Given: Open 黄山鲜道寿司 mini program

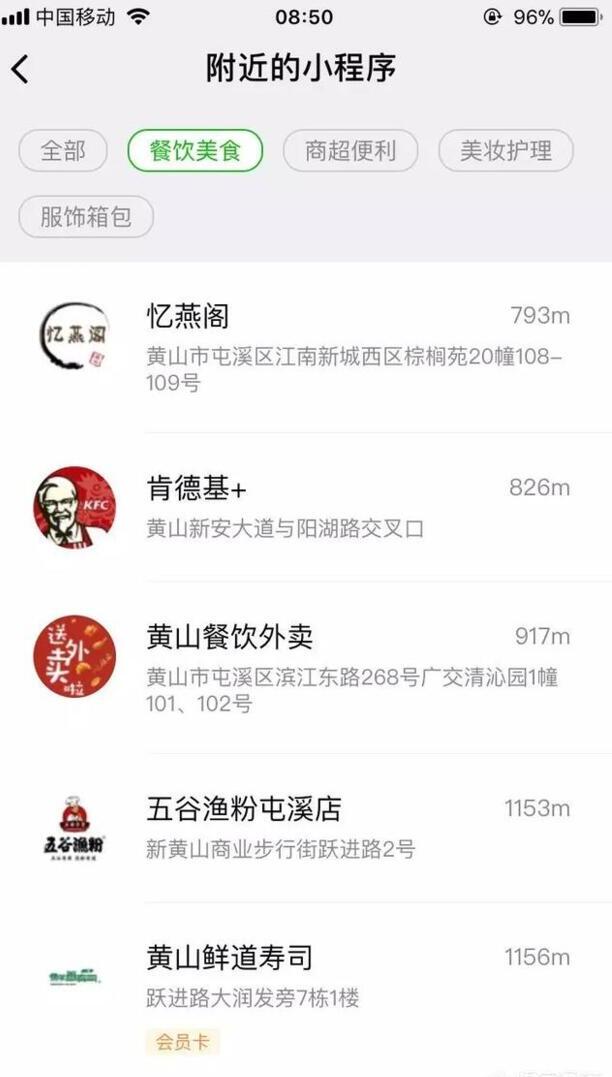Looking at the screenshot, I should 306,990.
